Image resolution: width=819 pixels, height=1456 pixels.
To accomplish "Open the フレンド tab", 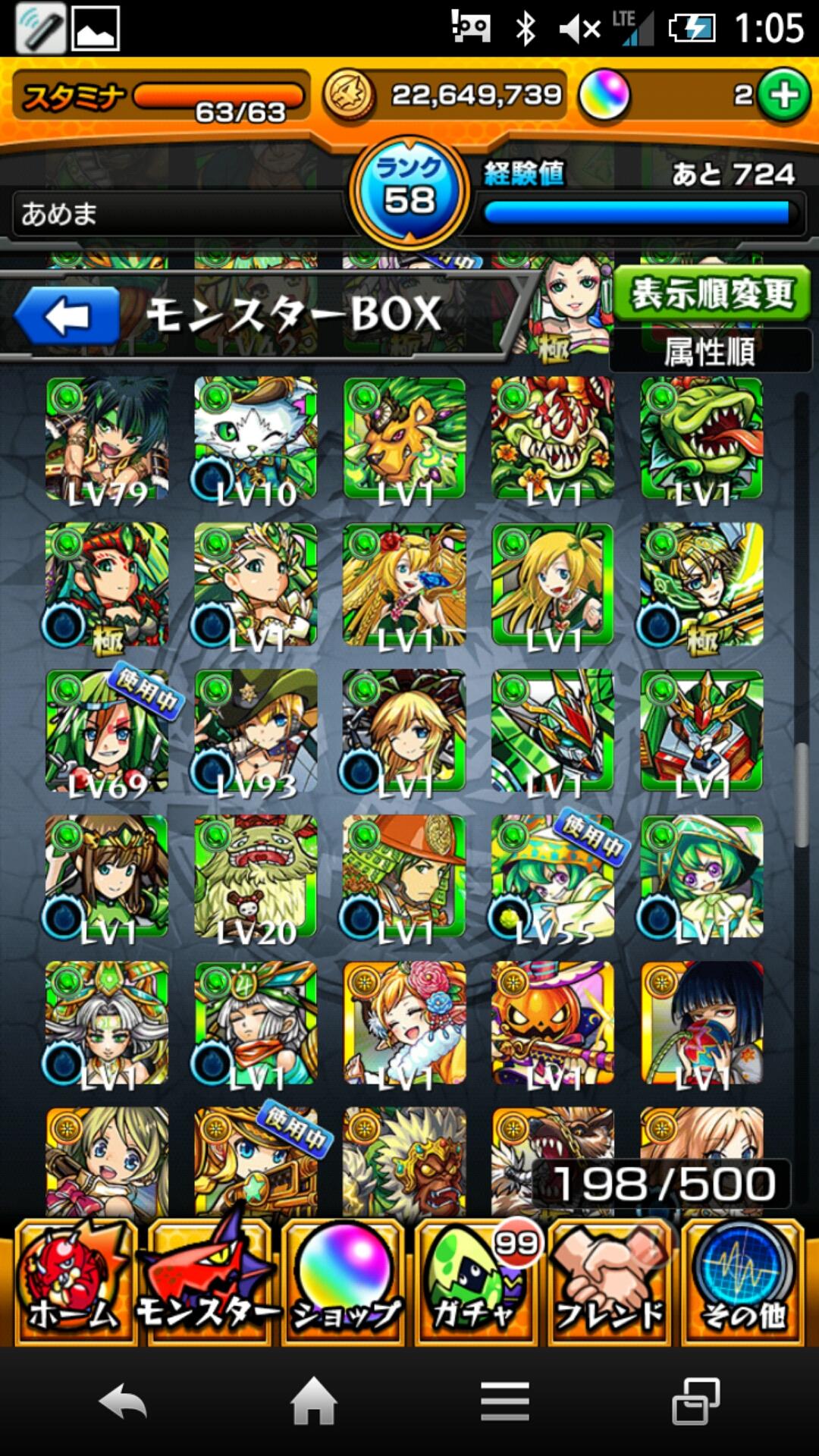I will click(610, 1283).
